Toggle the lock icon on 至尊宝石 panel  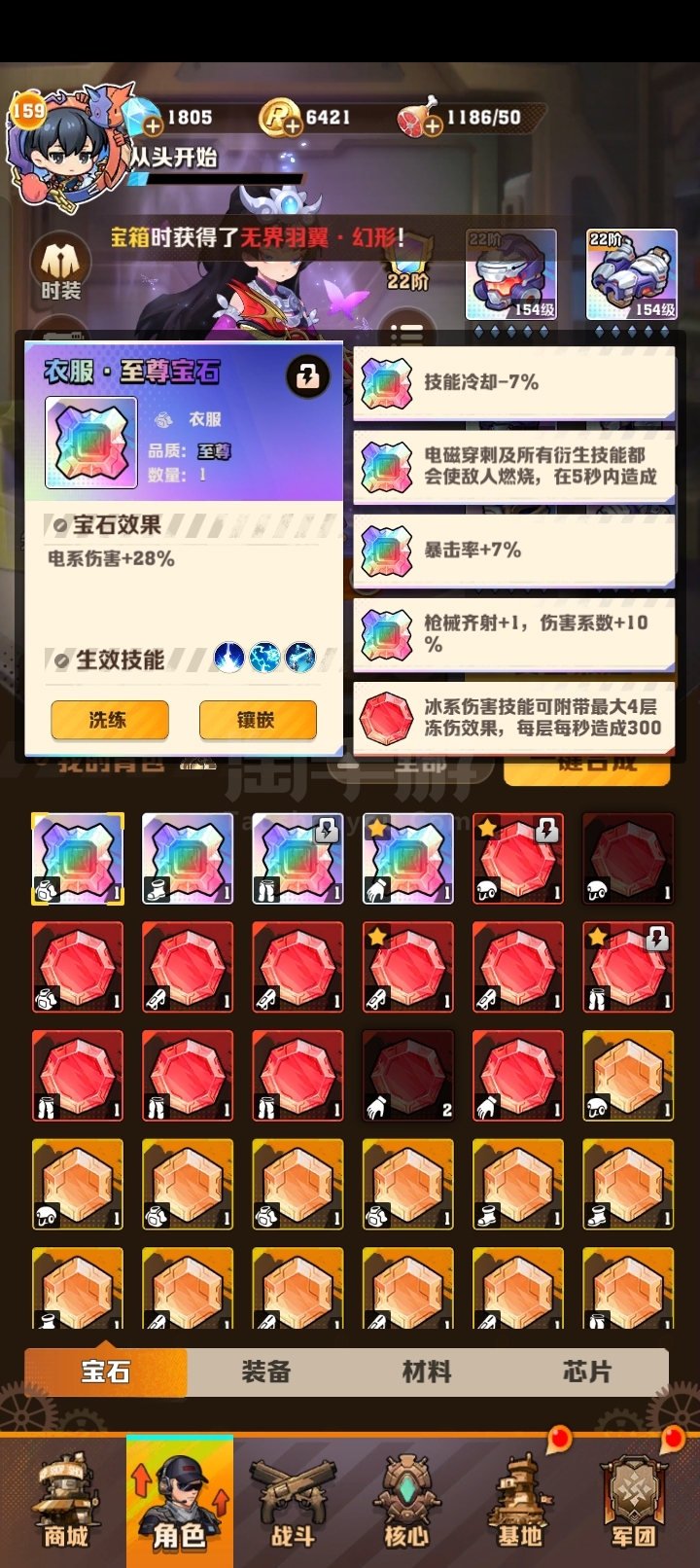pyautogui.click(x=308, y=375)
